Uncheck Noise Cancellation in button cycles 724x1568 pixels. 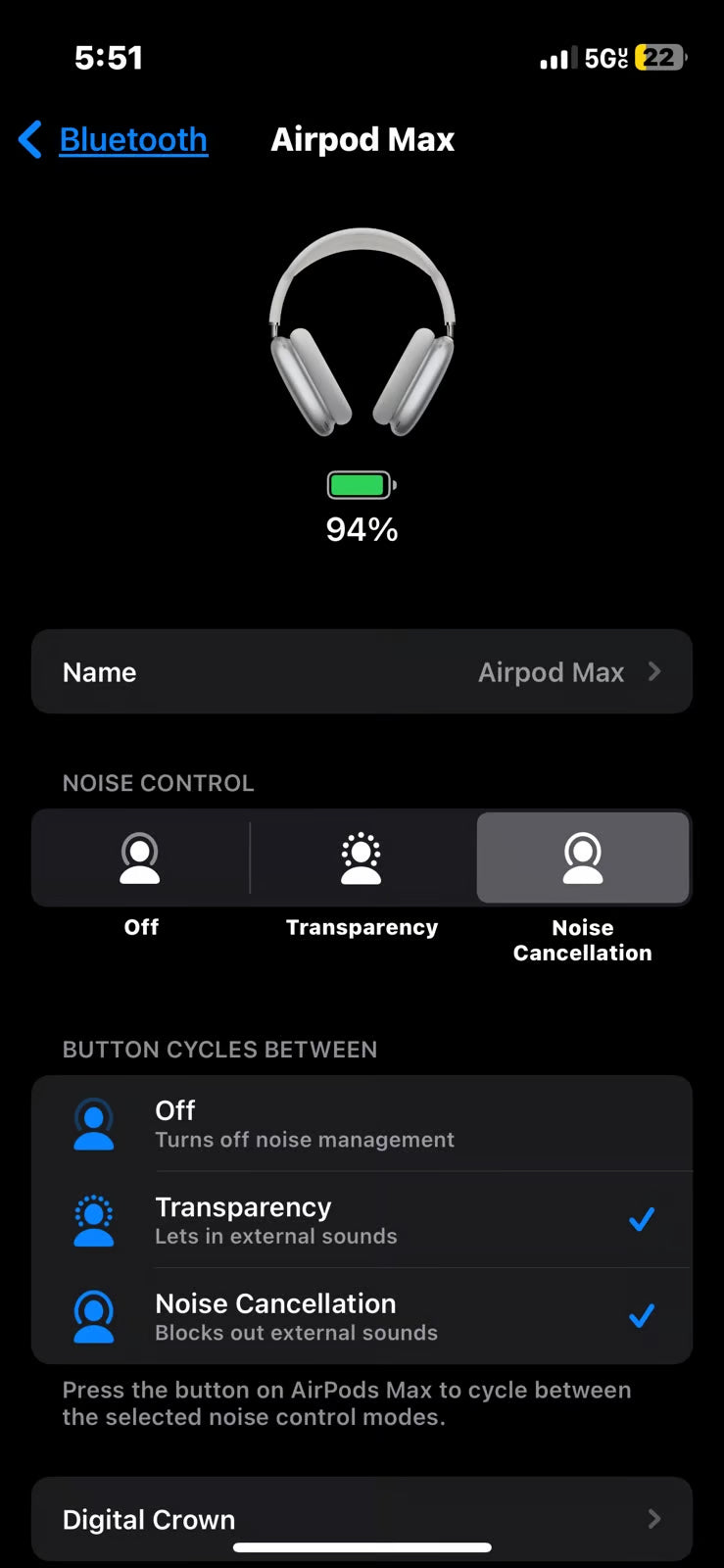[x=642, y=1315]
